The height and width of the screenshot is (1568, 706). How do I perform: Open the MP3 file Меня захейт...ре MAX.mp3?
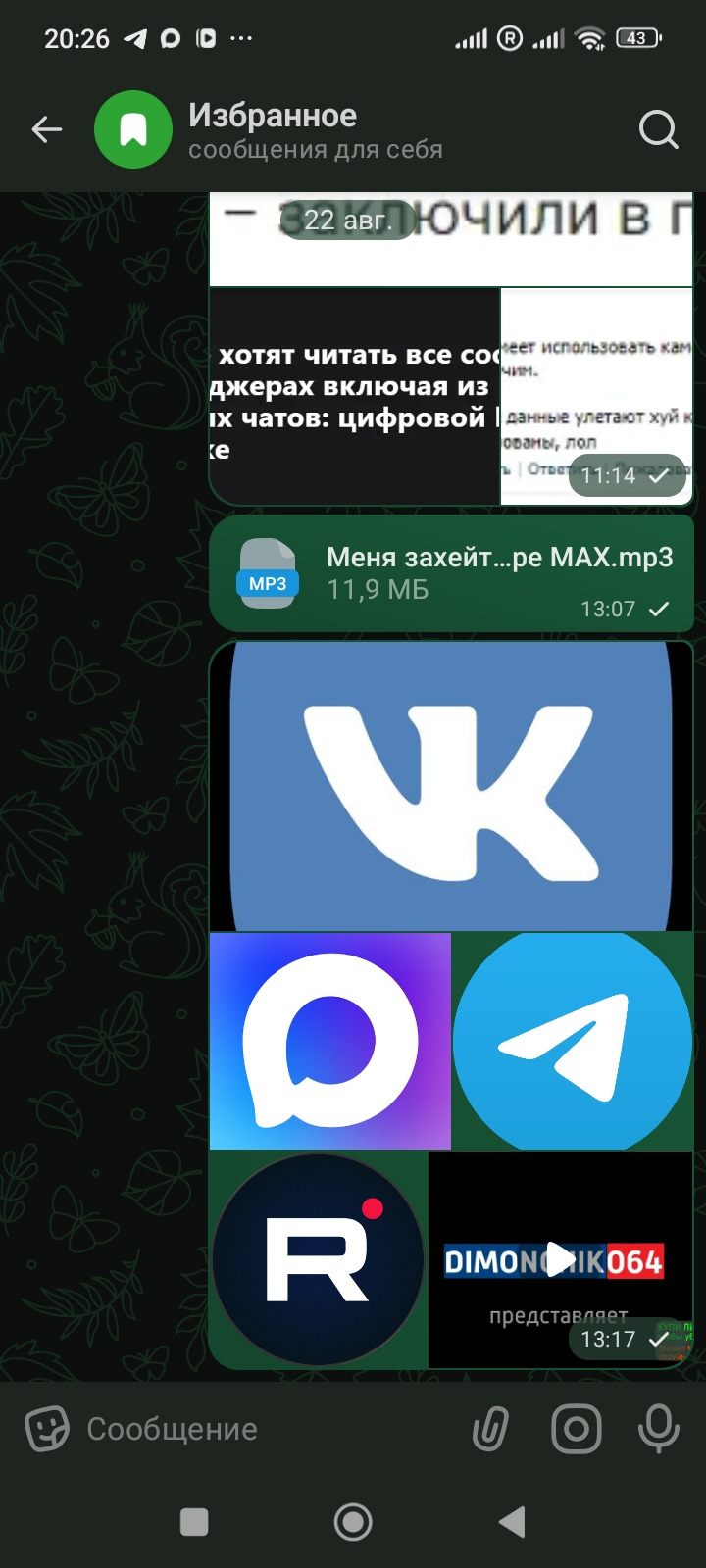click(x=452, y=573)
